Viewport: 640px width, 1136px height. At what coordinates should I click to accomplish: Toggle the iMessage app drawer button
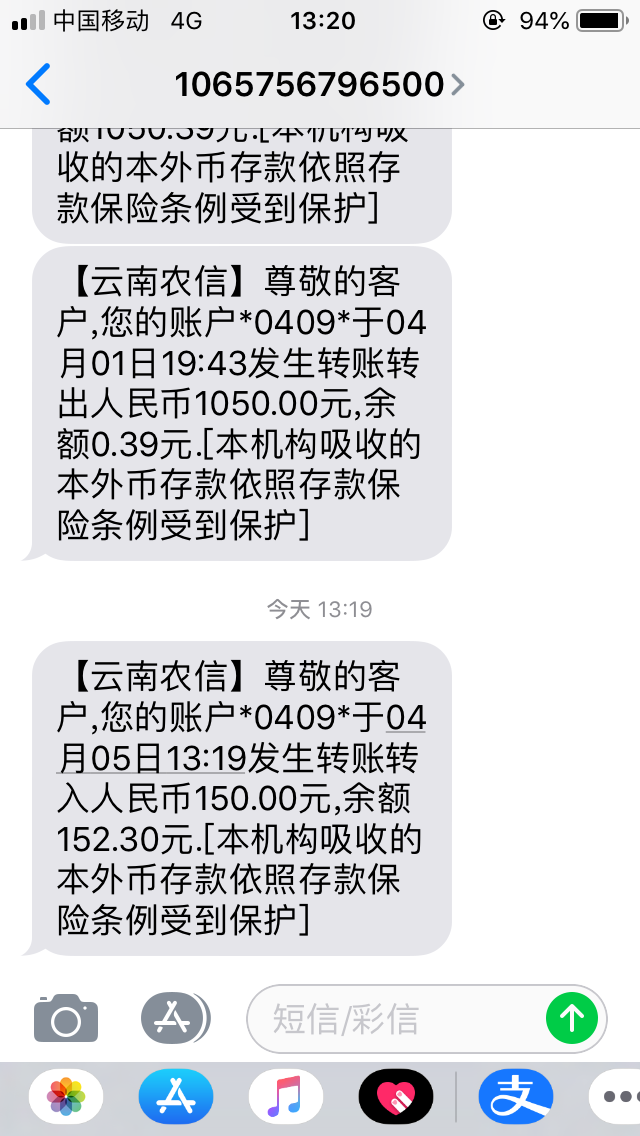pyautogui.click(x=174, y=1018)
